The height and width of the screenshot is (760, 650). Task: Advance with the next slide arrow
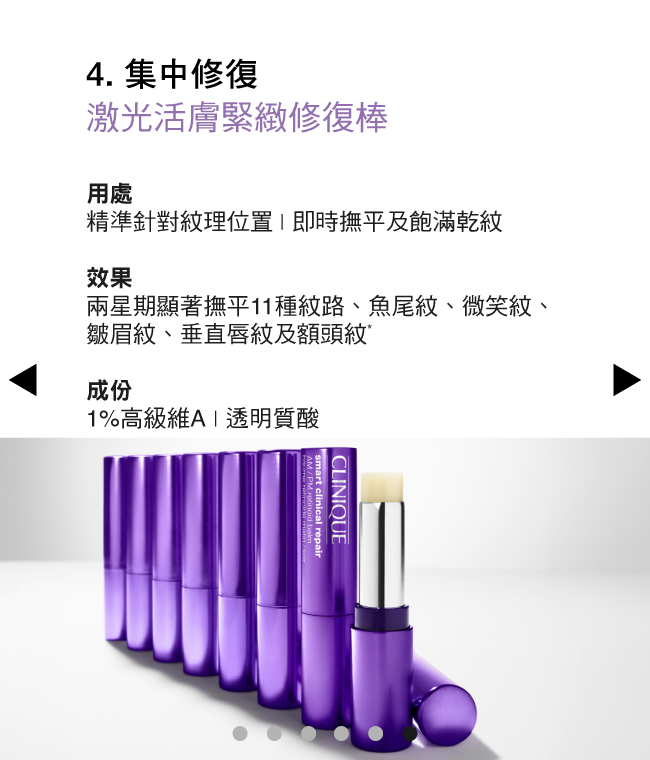626,380
